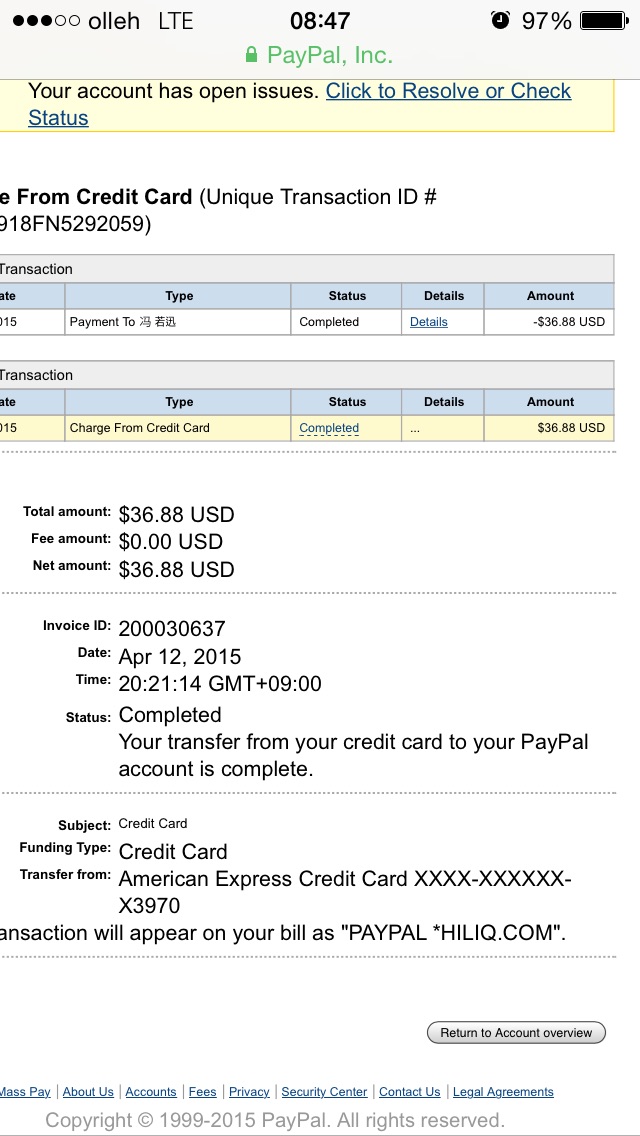Viewport: 640px width, 1136px height.
Task: Open the Legal Agreements link
Action: [x=503, y=1092]
